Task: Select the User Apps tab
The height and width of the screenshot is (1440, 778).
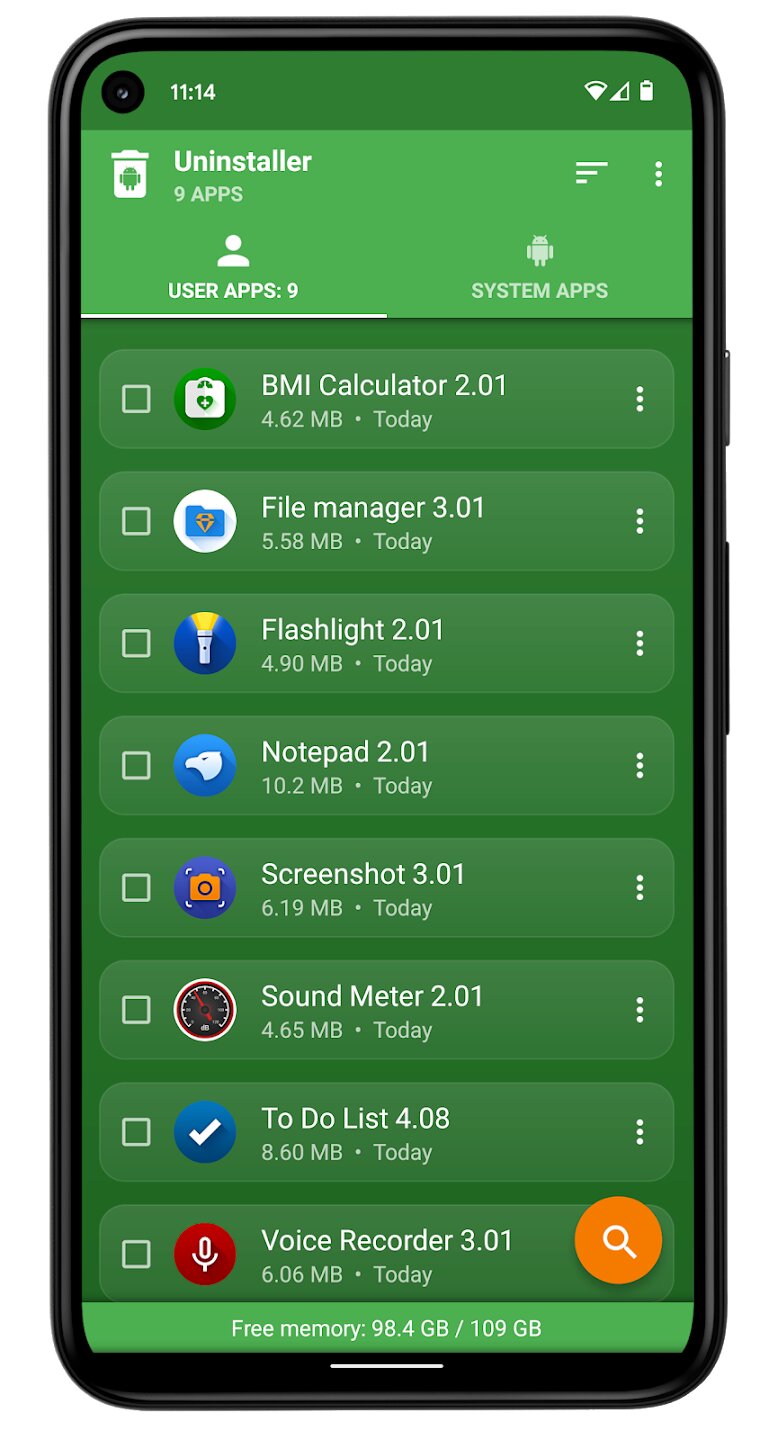Action: (233, 269)
